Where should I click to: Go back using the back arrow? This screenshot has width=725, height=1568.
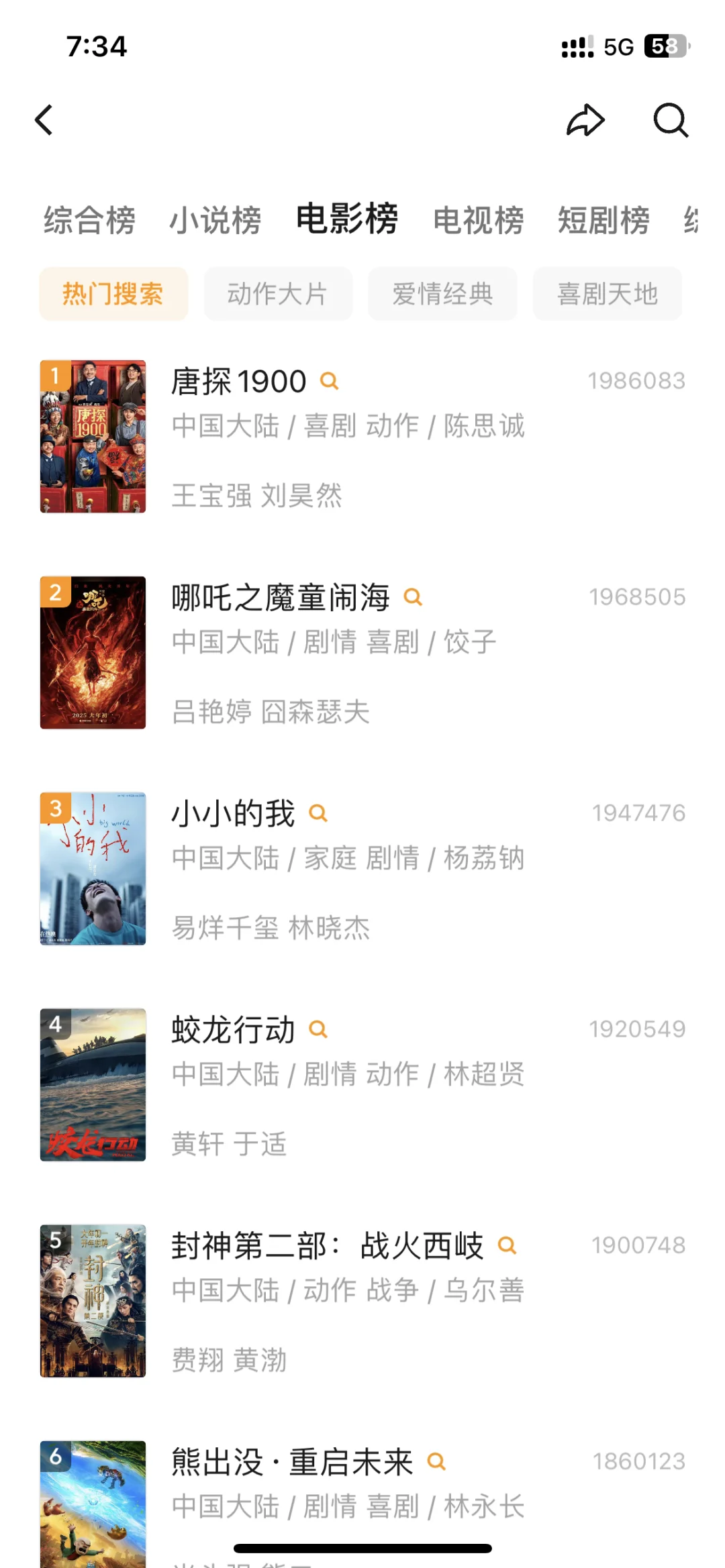(44, 121)
